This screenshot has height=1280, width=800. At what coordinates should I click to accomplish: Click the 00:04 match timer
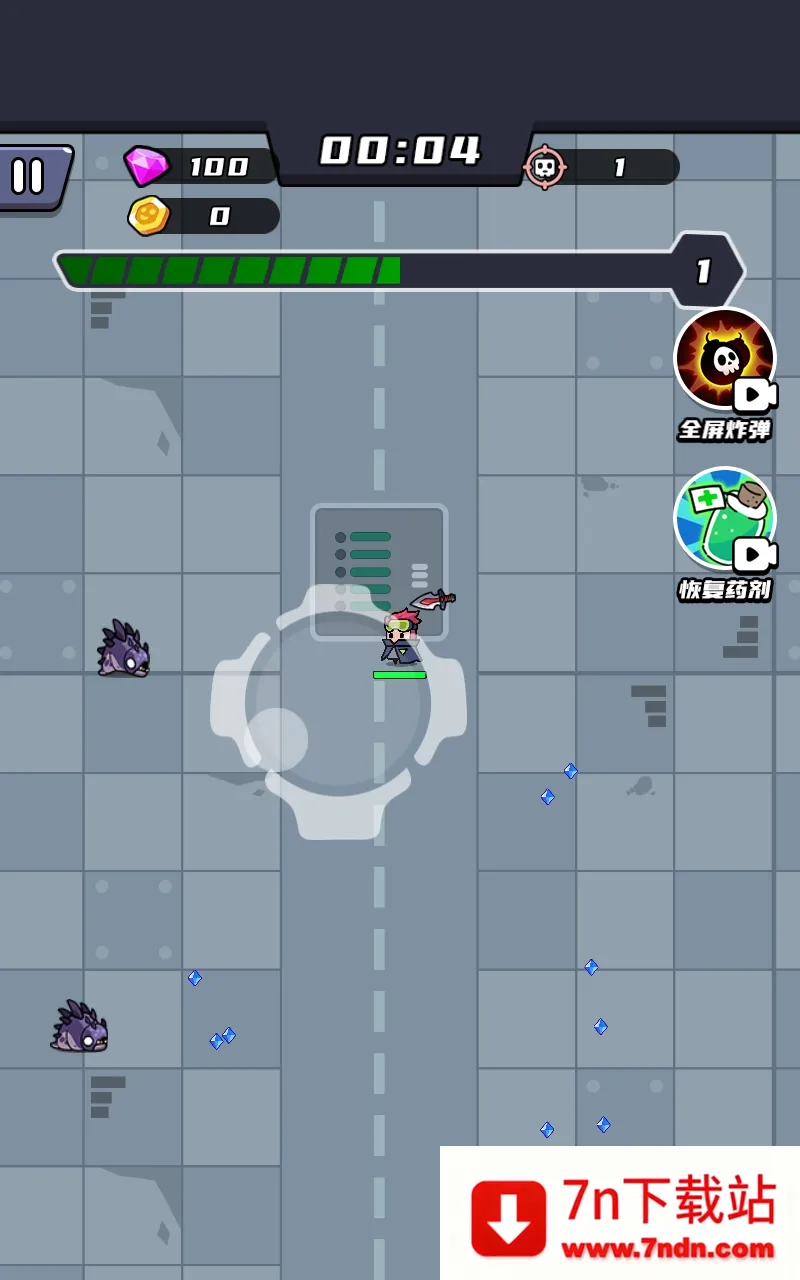398,150
